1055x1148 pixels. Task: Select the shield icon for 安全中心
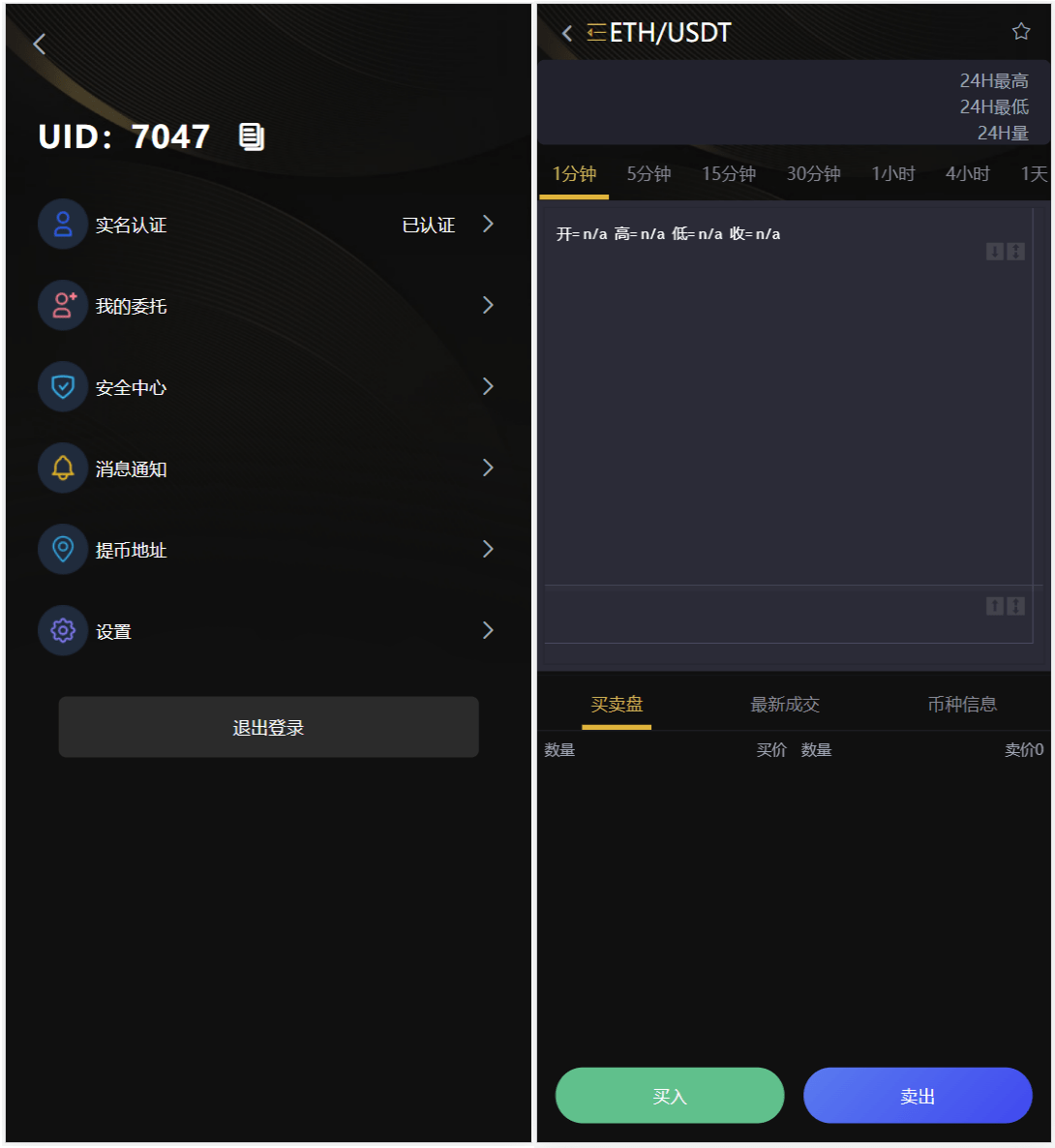pos(62,386)
